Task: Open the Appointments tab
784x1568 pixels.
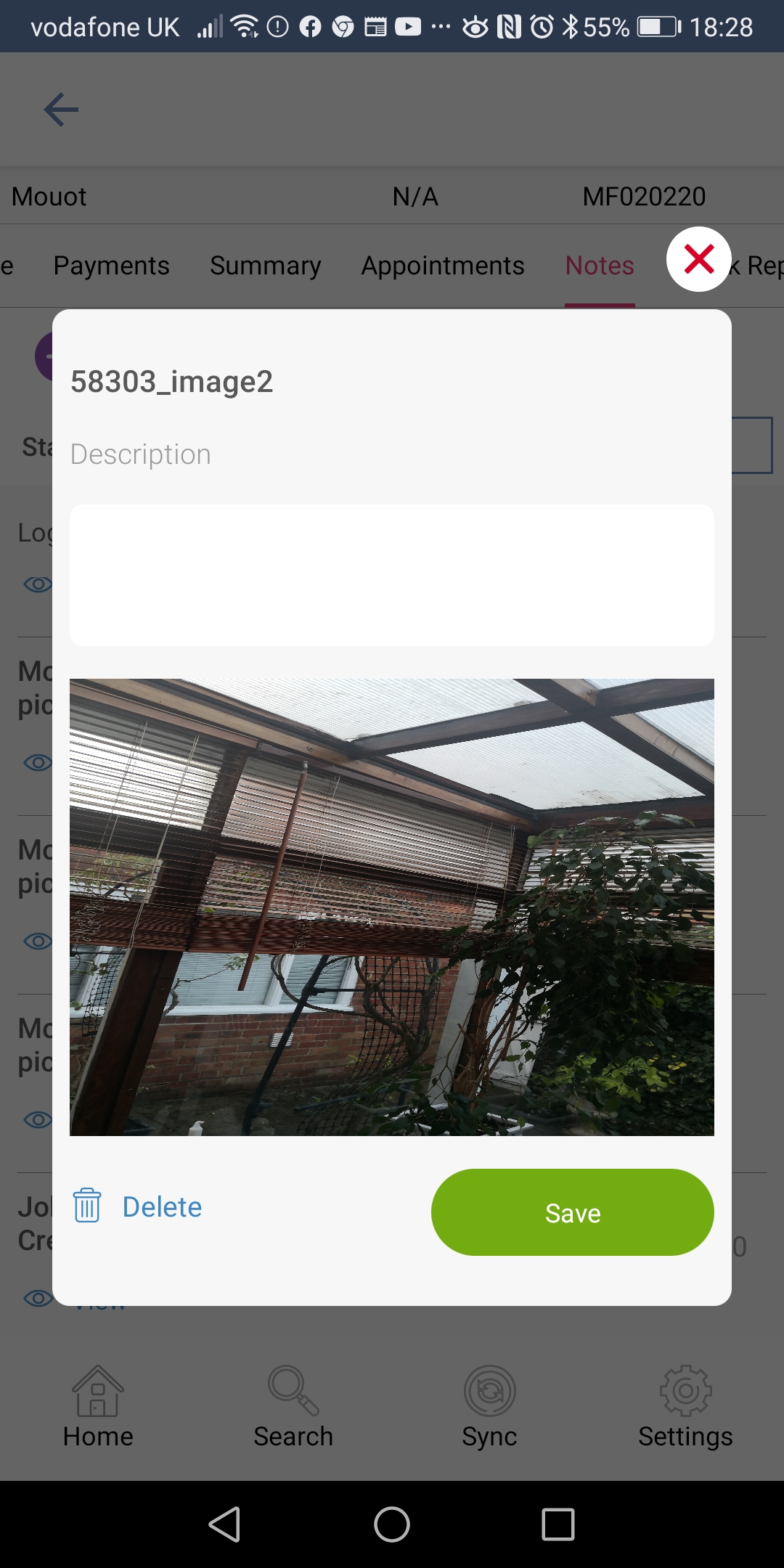Action: [443, 266]
